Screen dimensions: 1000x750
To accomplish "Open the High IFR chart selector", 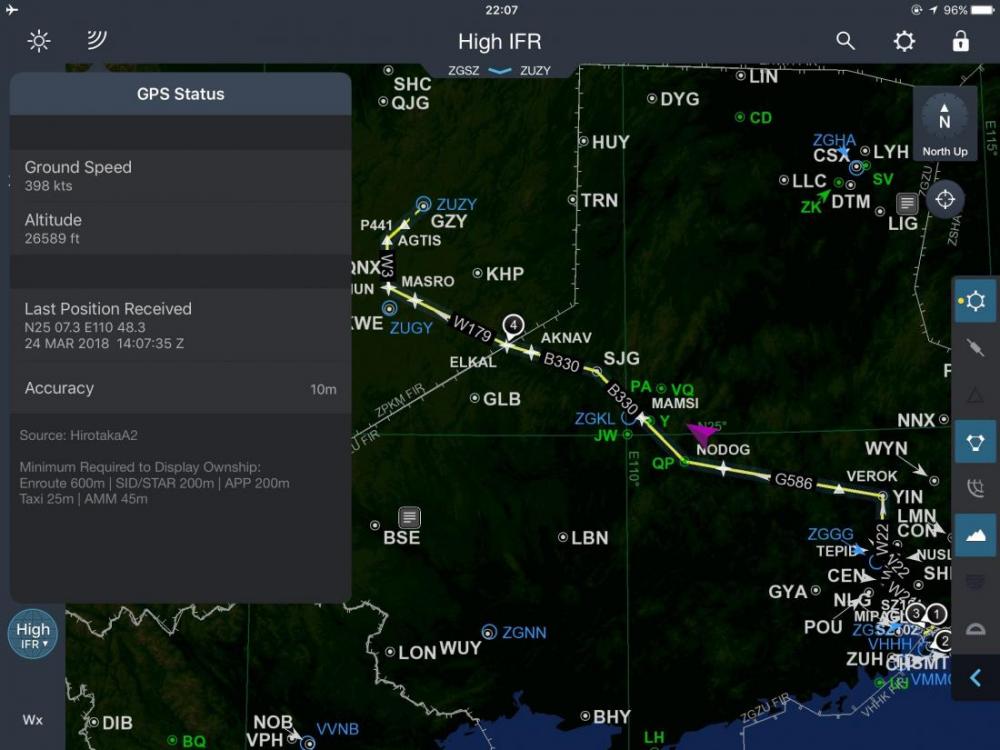I will pos(33,635).
